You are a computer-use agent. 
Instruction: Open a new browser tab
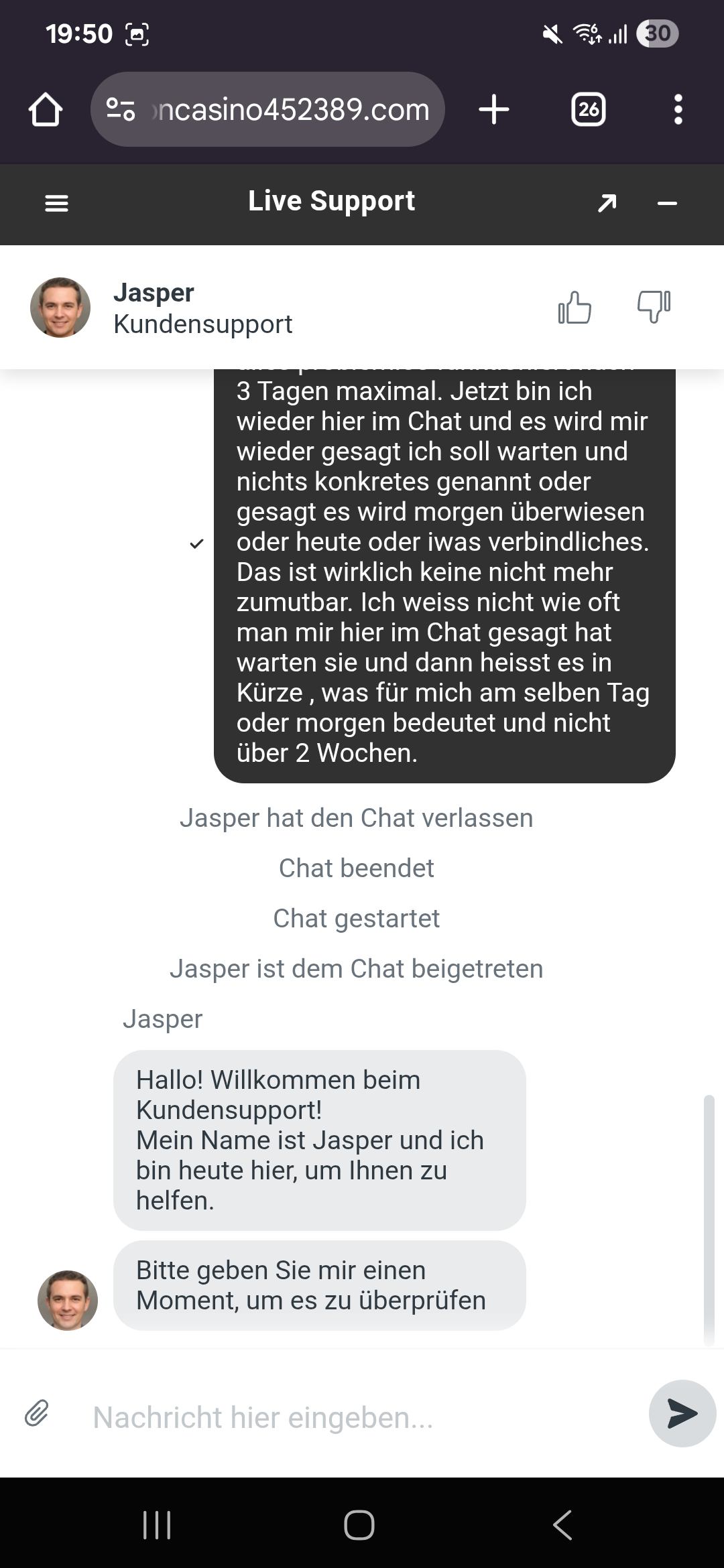tap(494, 109)
